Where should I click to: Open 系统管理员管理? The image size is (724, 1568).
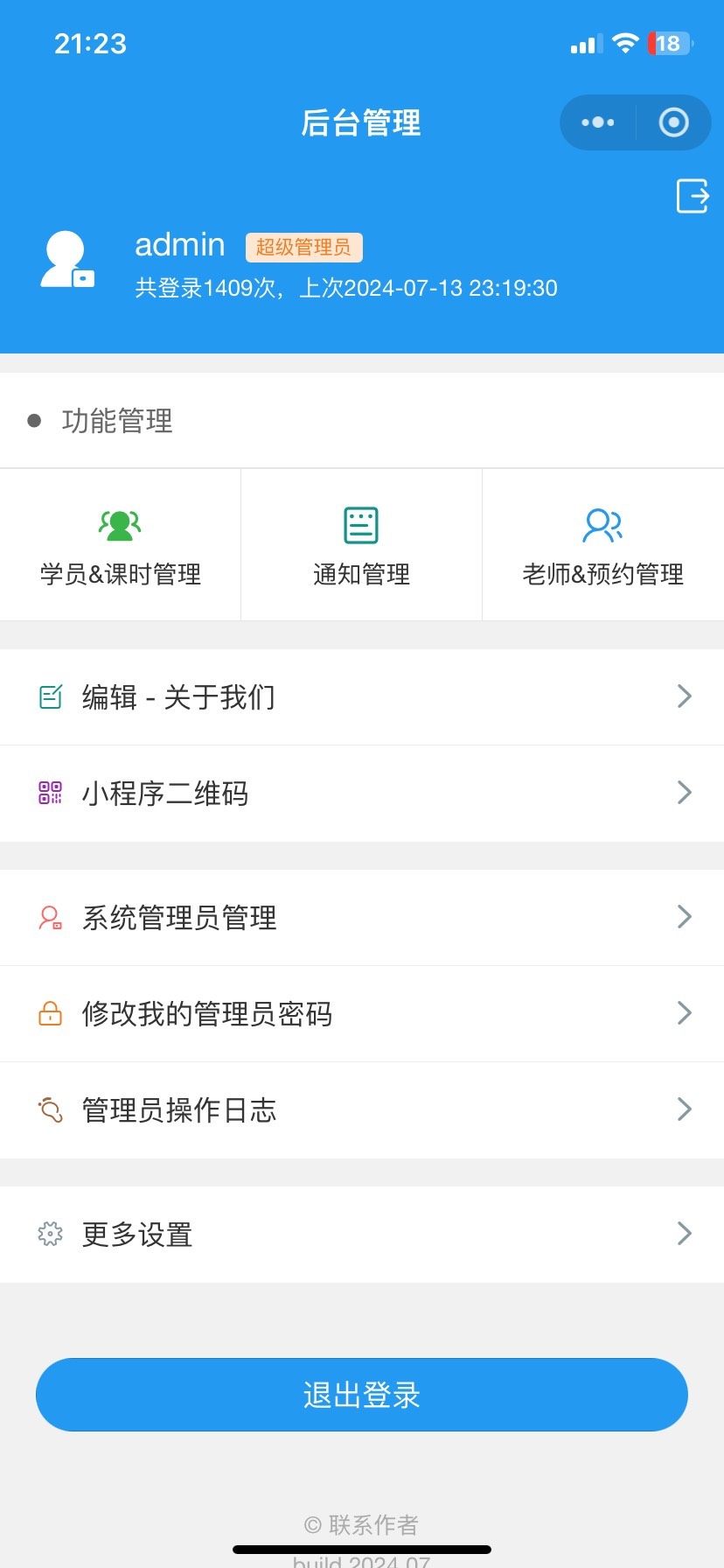point(362,918)
